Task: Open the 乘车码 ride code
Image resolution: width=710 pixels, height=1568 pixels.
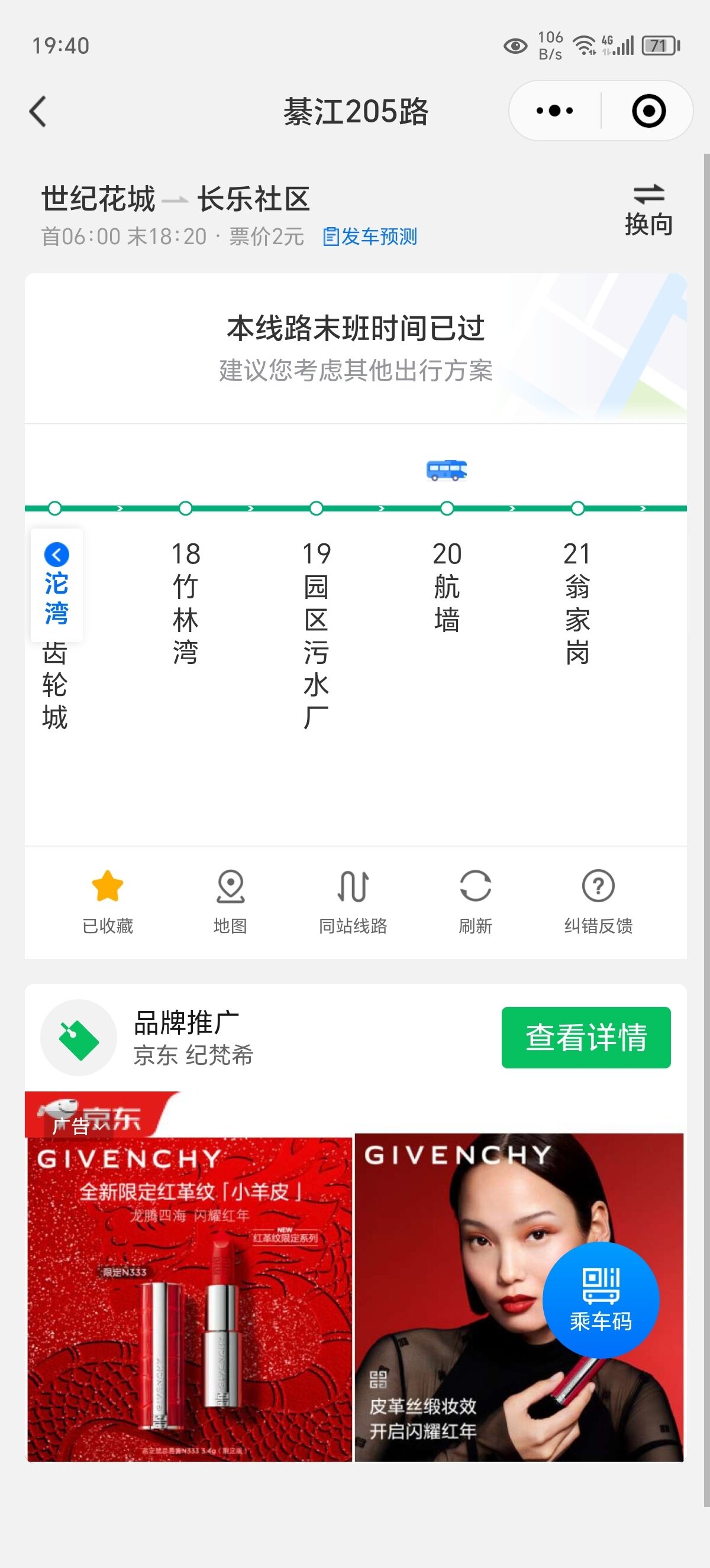Action: pyautogui.click(x=601, y=1300)
